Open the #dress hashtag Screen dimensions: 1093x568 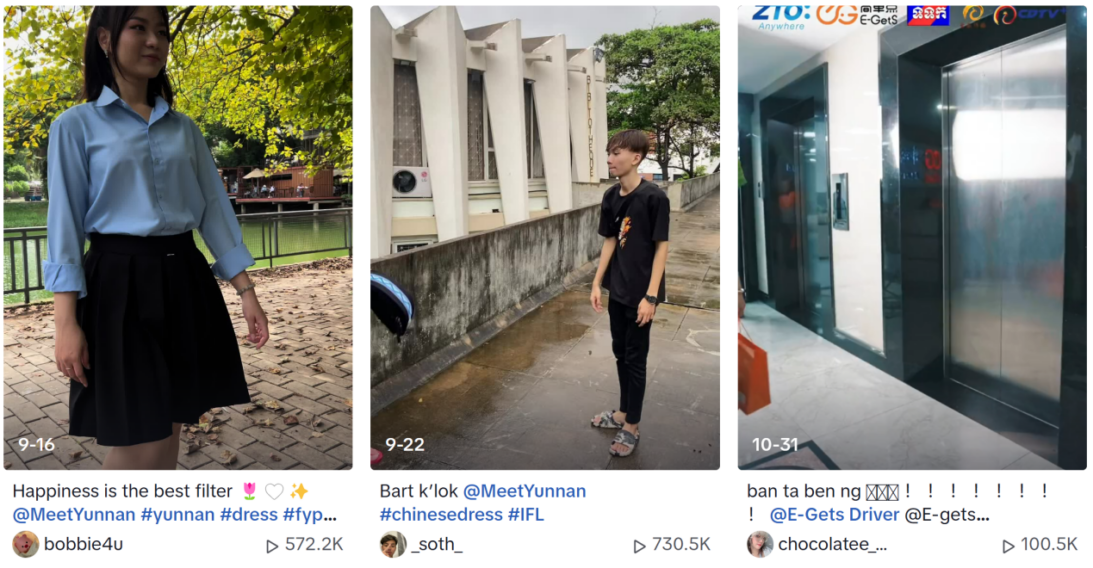[x=249, y=515]
